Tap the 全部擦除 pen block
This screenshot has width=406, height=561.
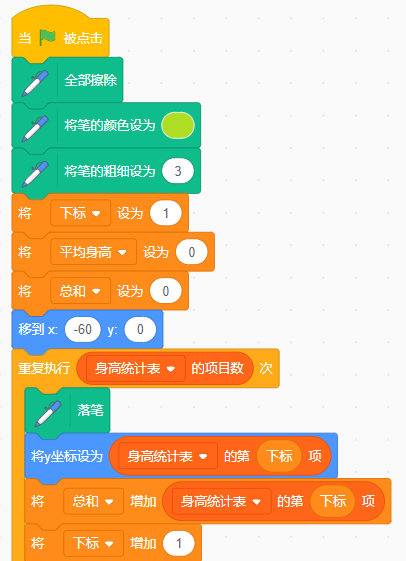click(x=68, y=80)
